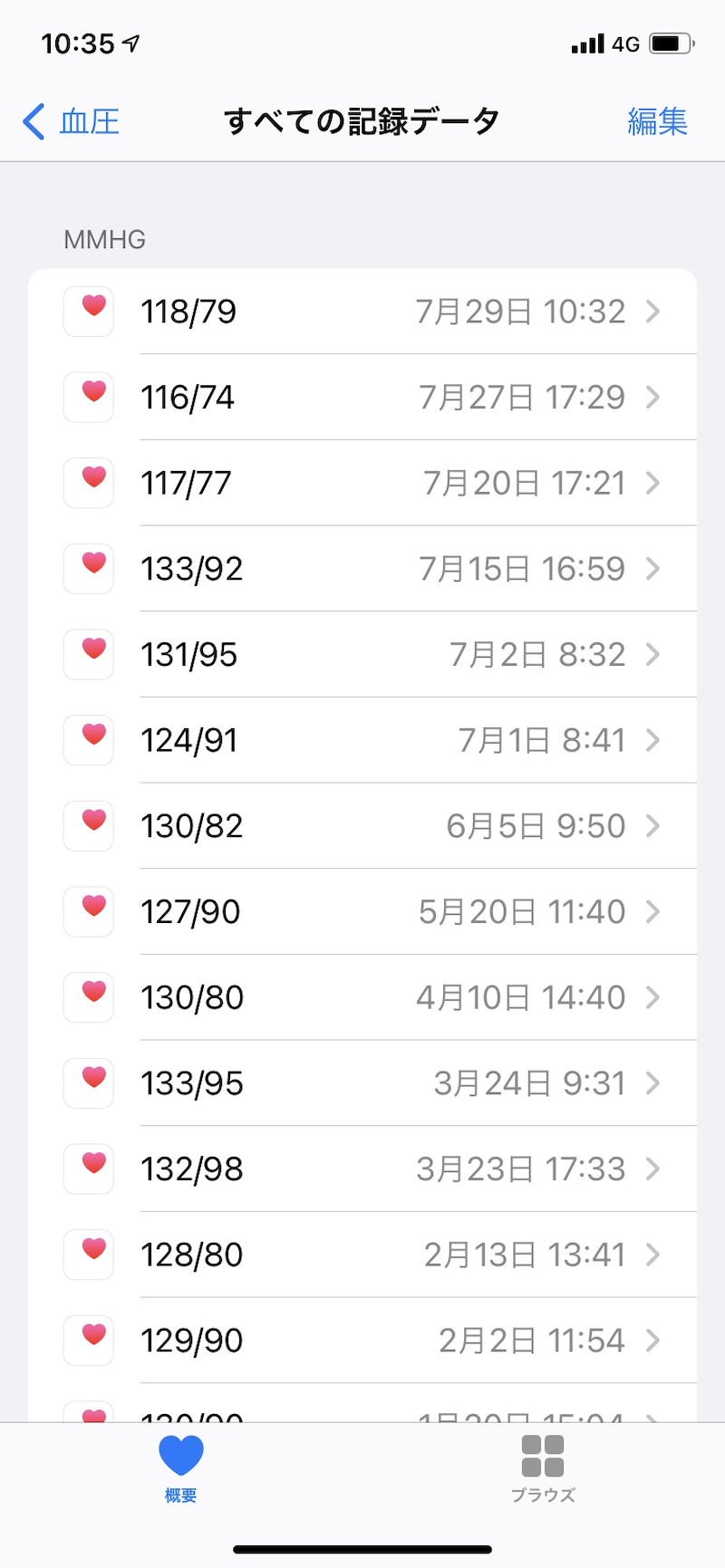
Task: Open the 116/74 record from 7月27日
Action: pyautogui.click(x=362, y=397)
